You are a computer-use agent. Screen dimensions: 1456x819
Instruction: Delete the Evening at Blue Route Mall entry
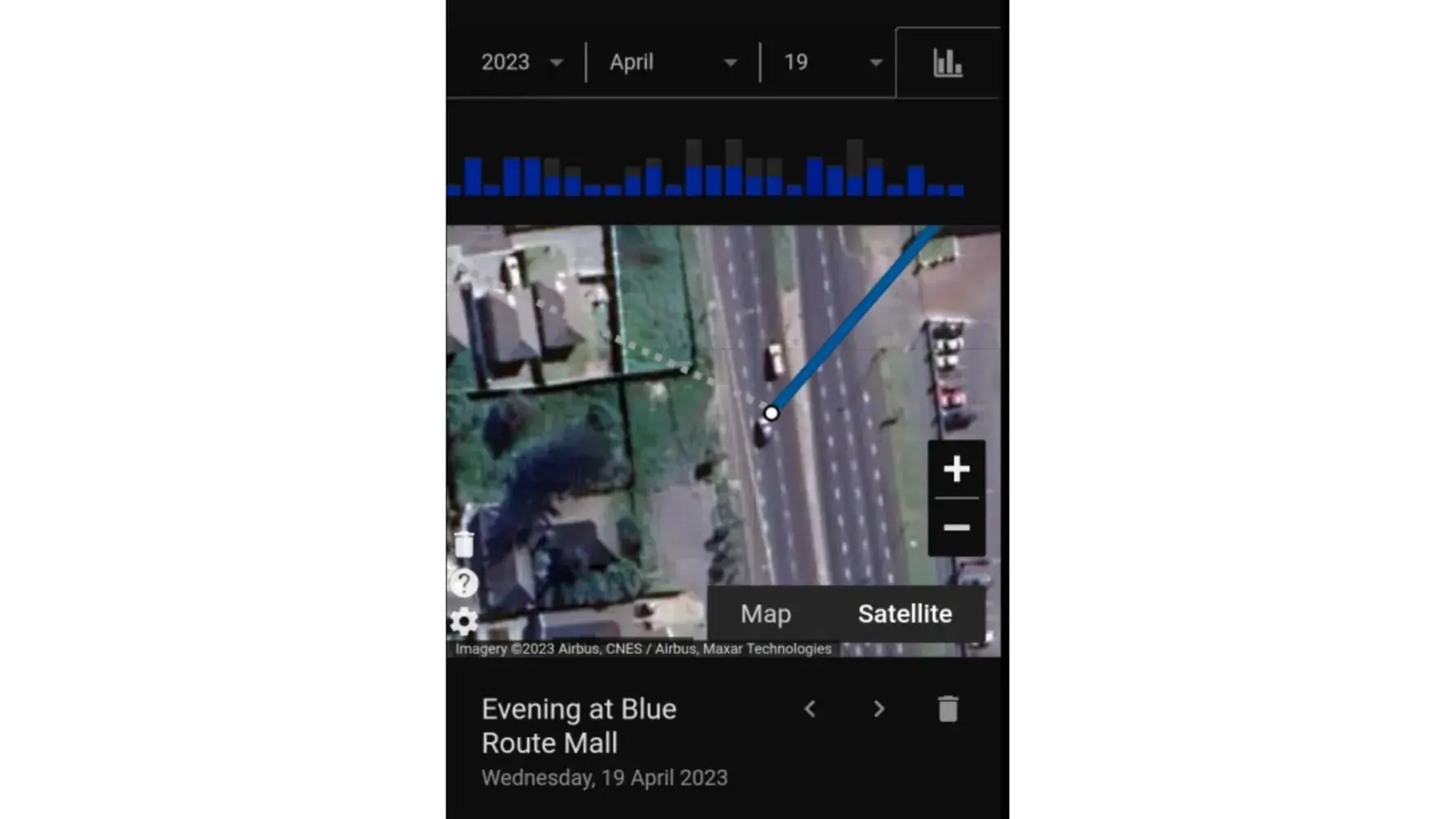click(x=947, y=709)
